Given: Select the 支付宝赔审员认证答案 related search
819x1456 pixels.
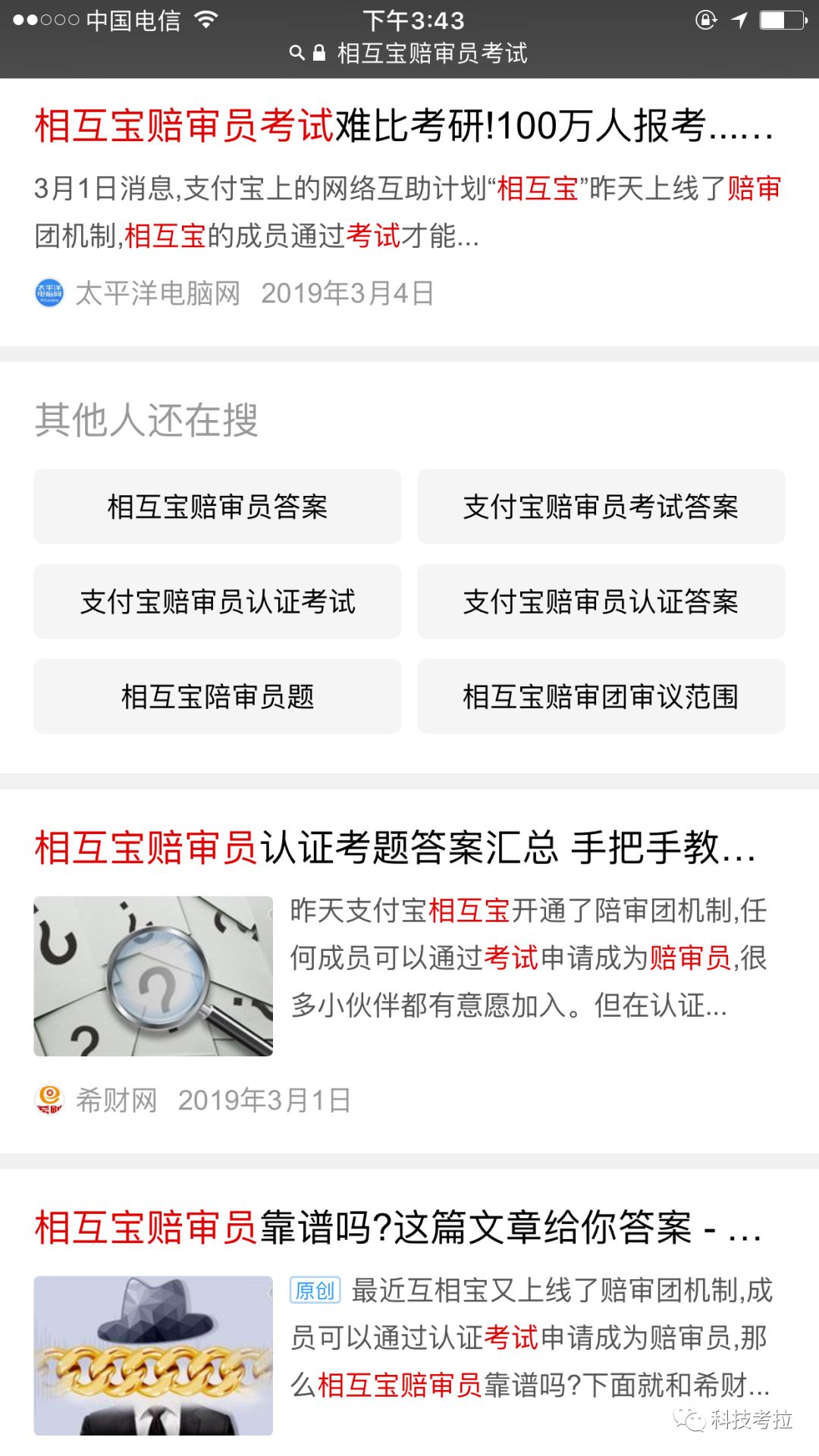Looking at the screenshot, I should coord(601,601).
